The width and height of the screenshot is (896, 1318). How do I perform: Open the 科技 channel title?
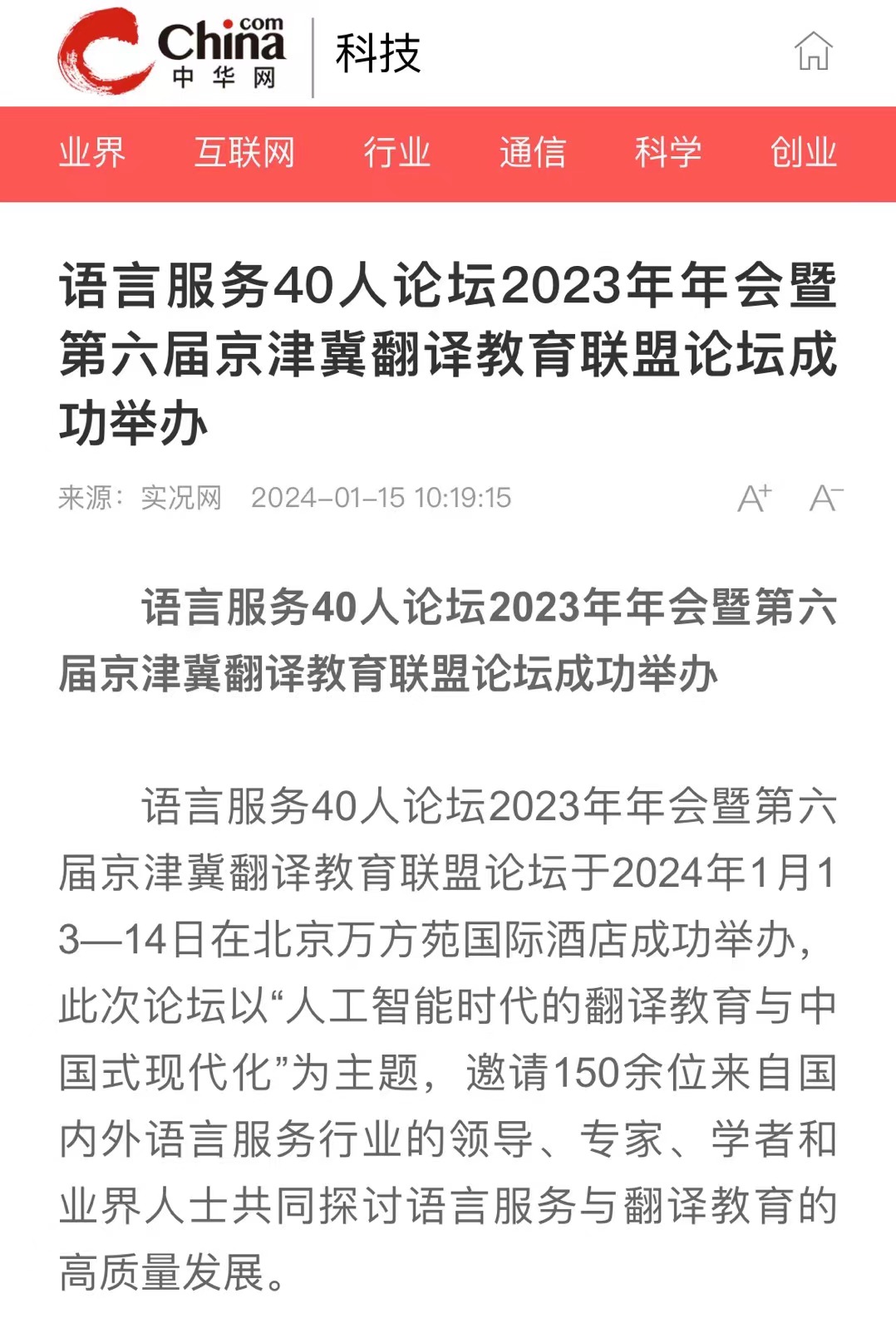(378, 53)
